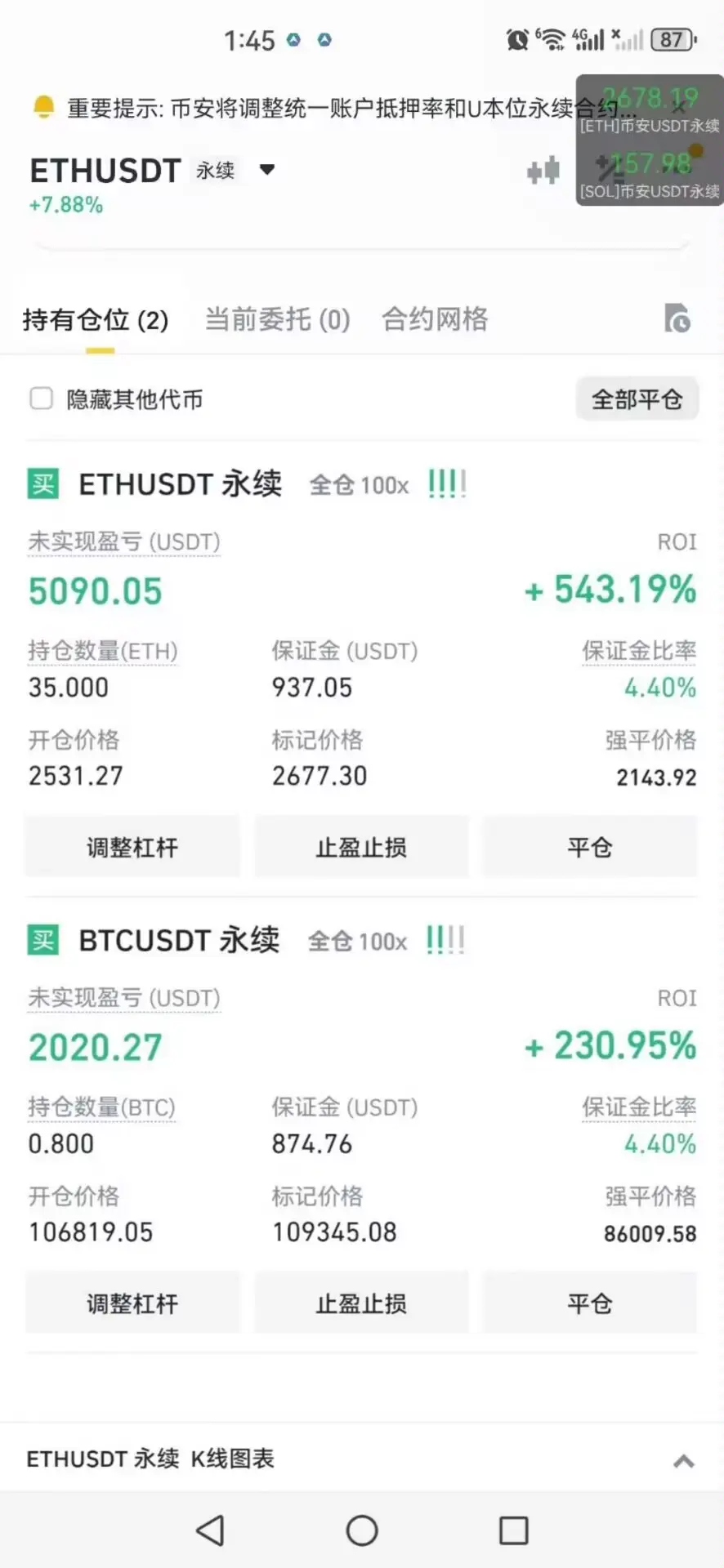
Task: Switch to the 合约网格 tab
Action: click(x=435, y=319)
